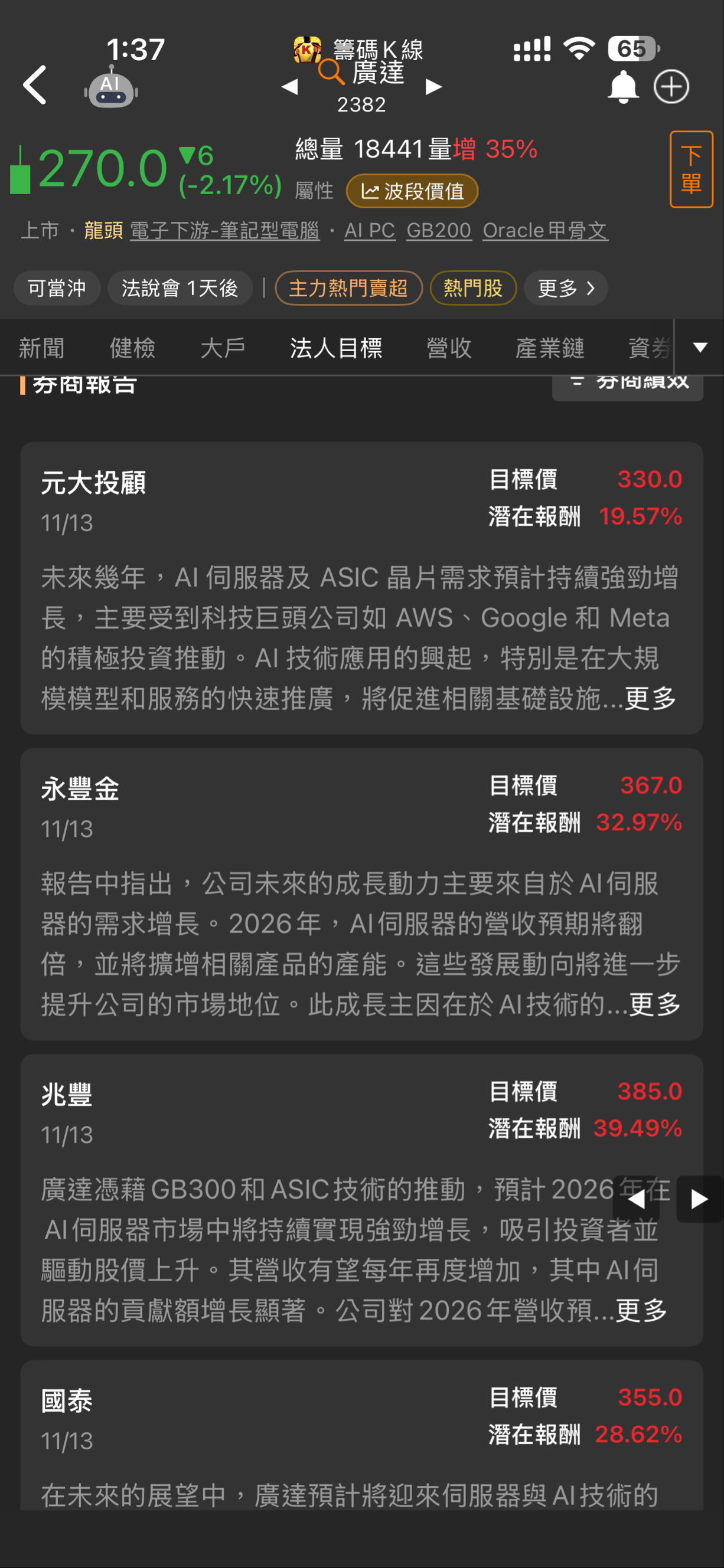The height and width of the screenshot is (1568, 724).
Task: Search for another stock
Action: point(332,72)
